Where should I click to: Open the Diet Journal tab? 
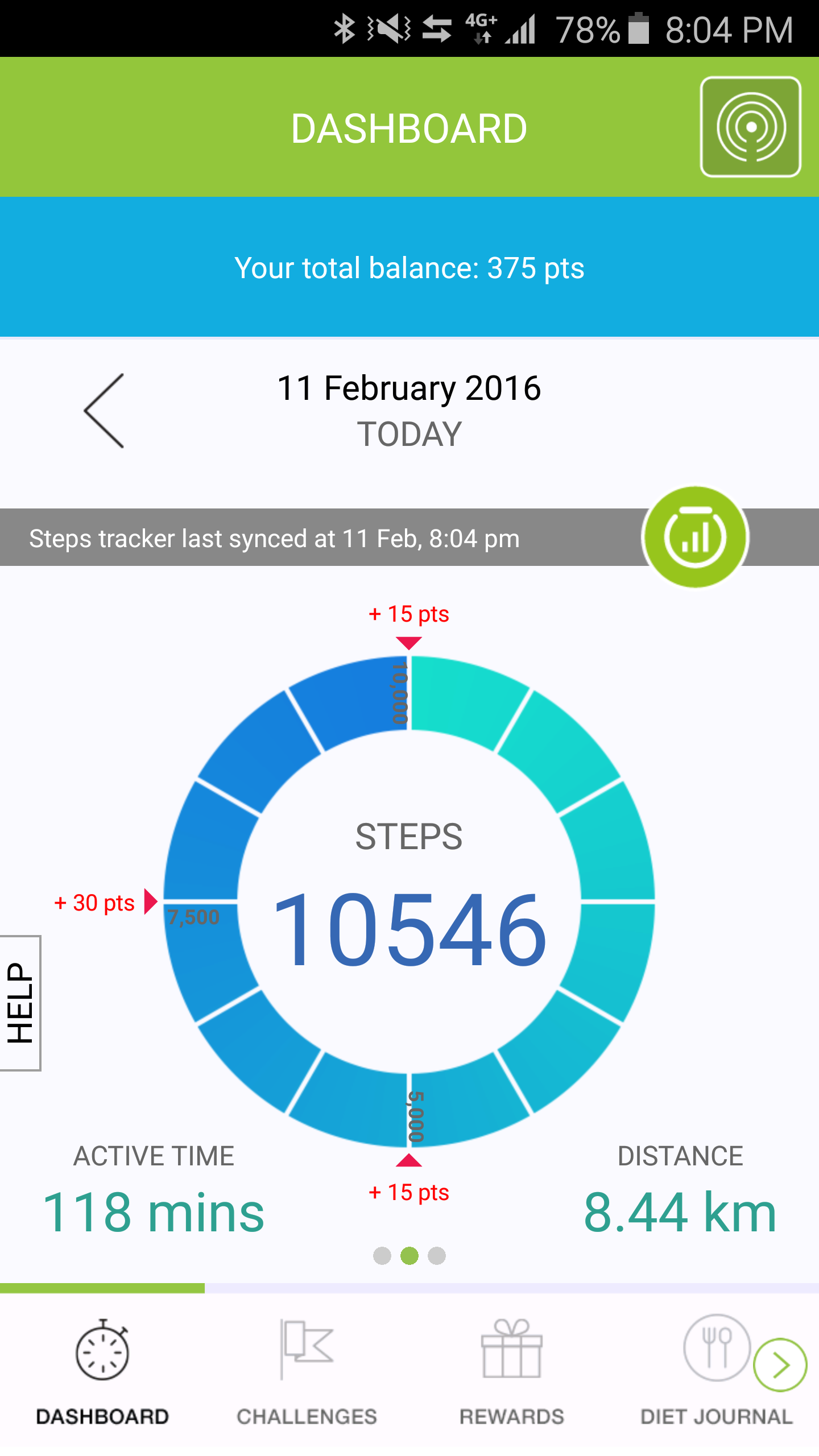(715, 1371)
